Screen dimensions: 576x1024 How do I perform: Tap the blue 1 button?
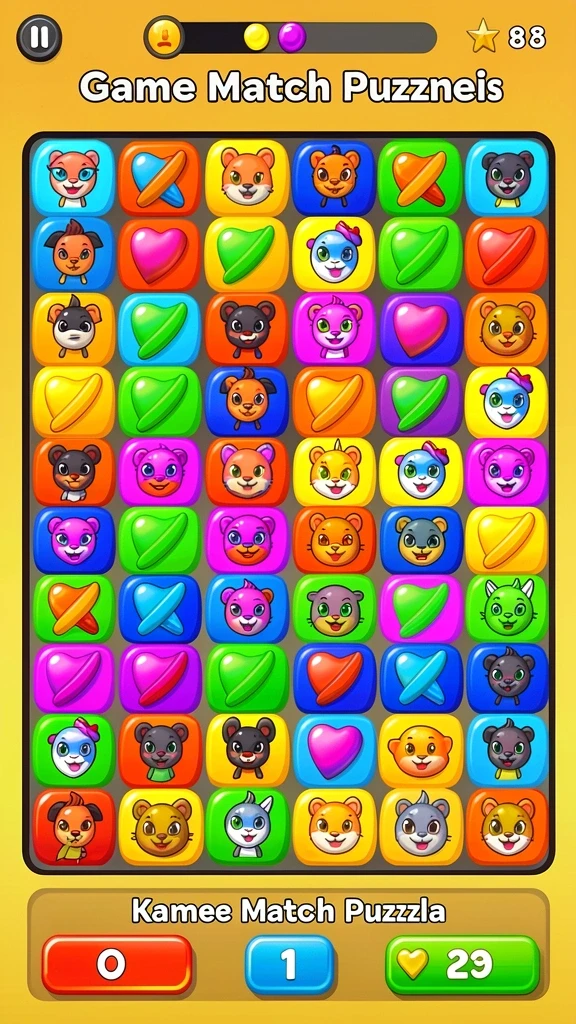289,964
